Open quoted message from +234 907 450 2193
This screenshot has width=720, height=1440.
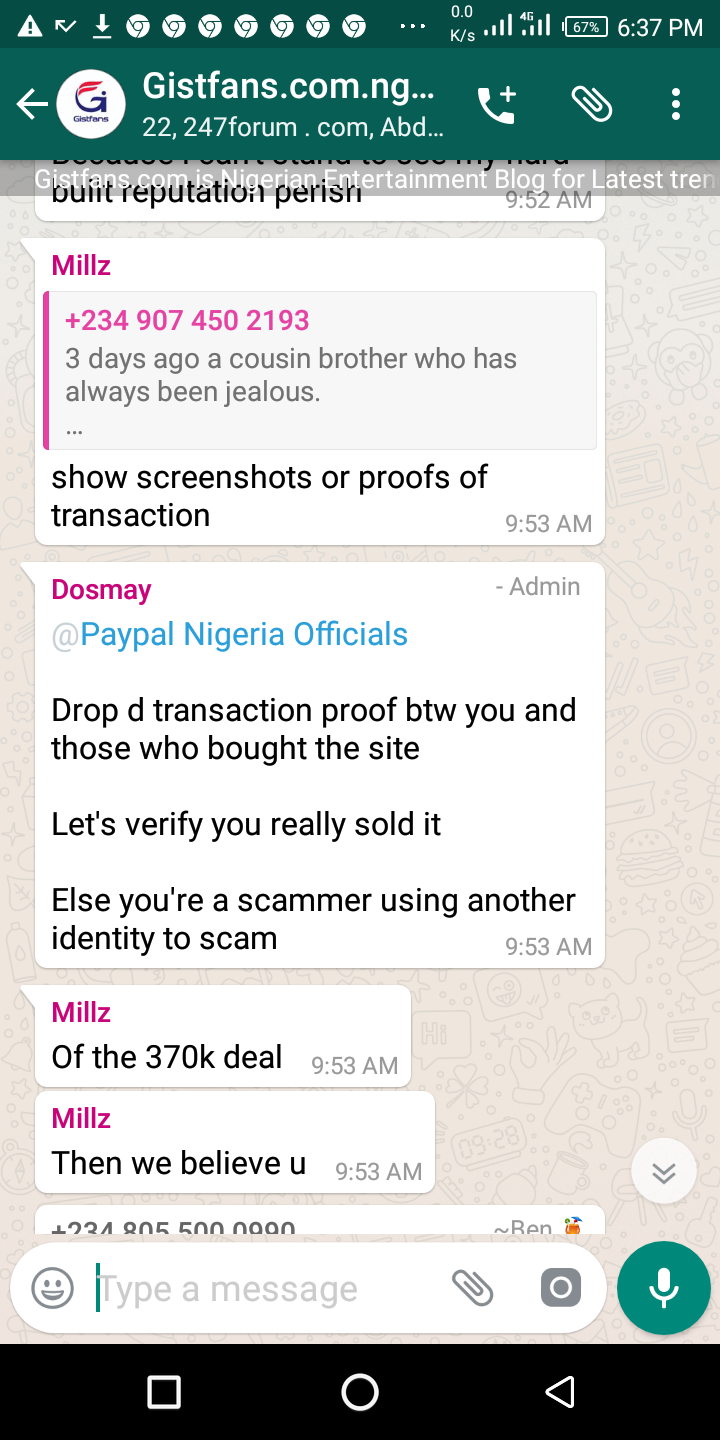click(320, 371)
